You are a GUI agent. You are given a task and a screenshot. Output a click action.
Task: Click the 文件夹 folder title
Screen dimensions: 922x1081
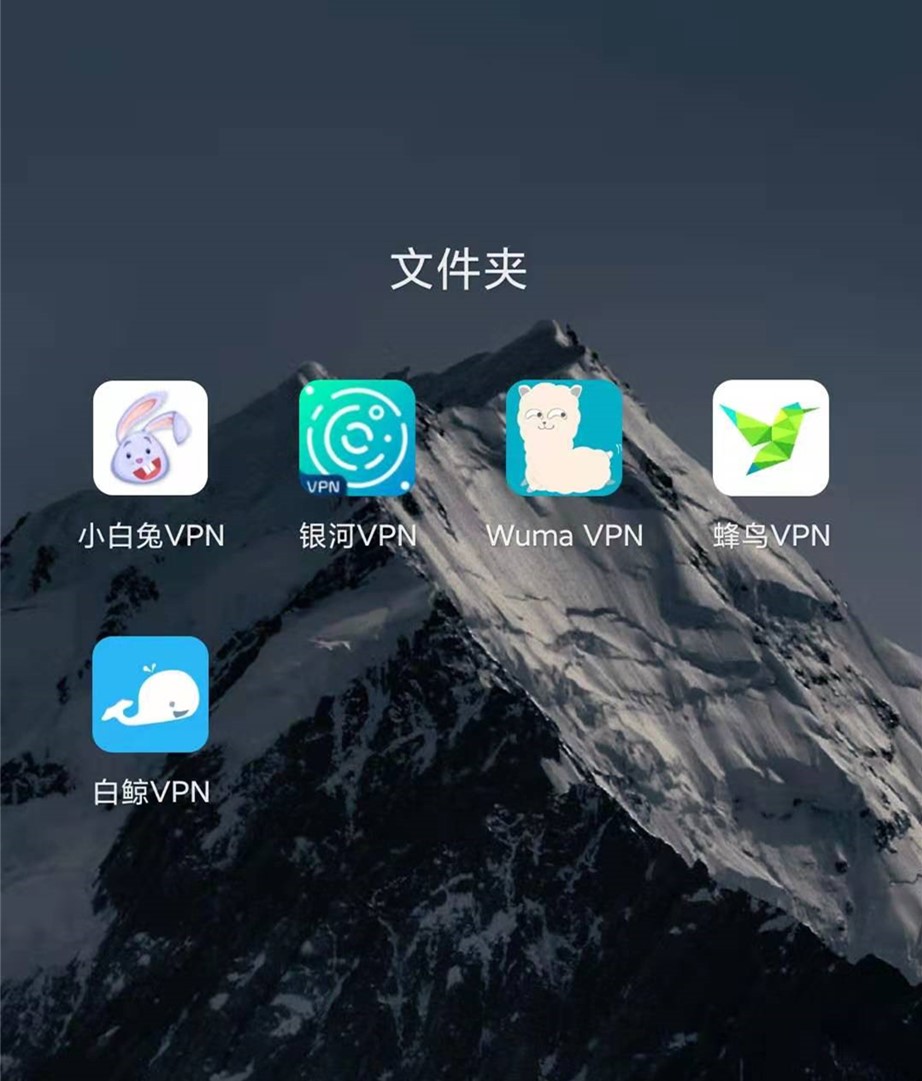460,268
